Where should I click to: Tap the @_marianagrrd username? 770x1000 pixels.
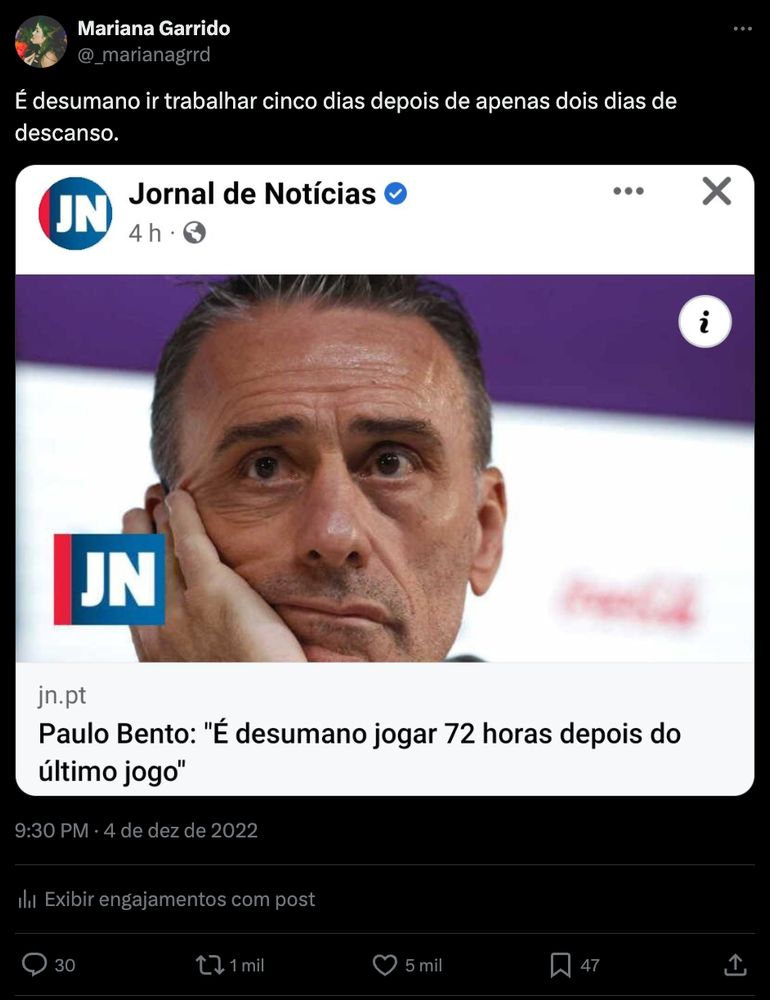[144, 55]
